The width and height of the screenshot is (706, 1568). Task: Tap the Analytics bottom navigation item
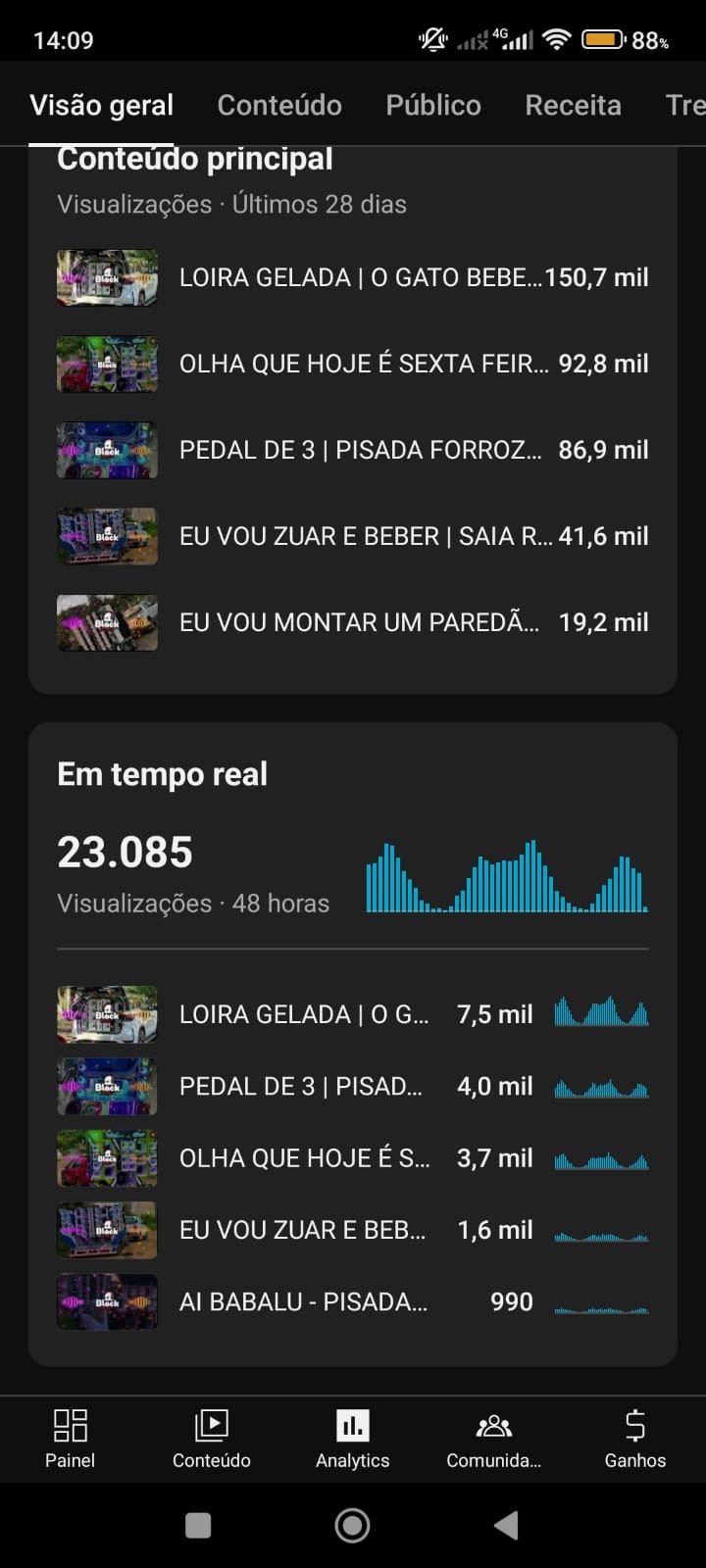click(353, 1439)
